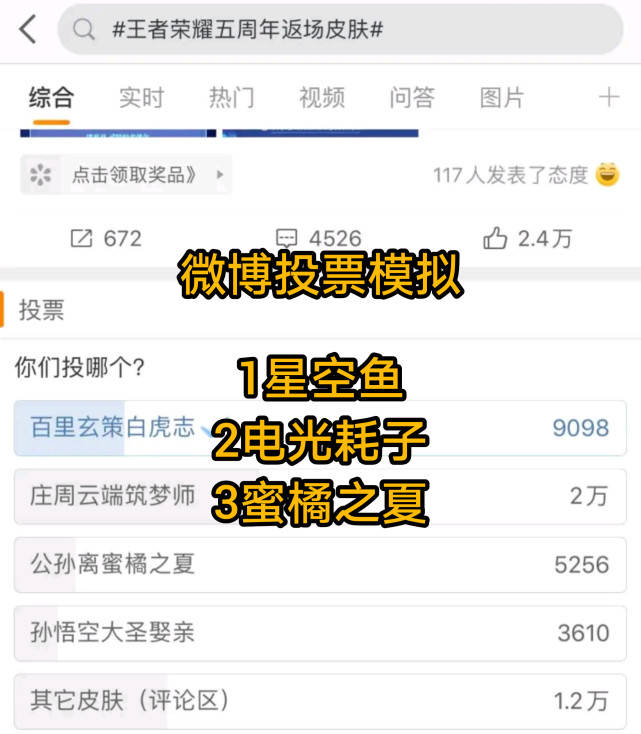Switch to the 热门 tab

(x=231, y=97)
